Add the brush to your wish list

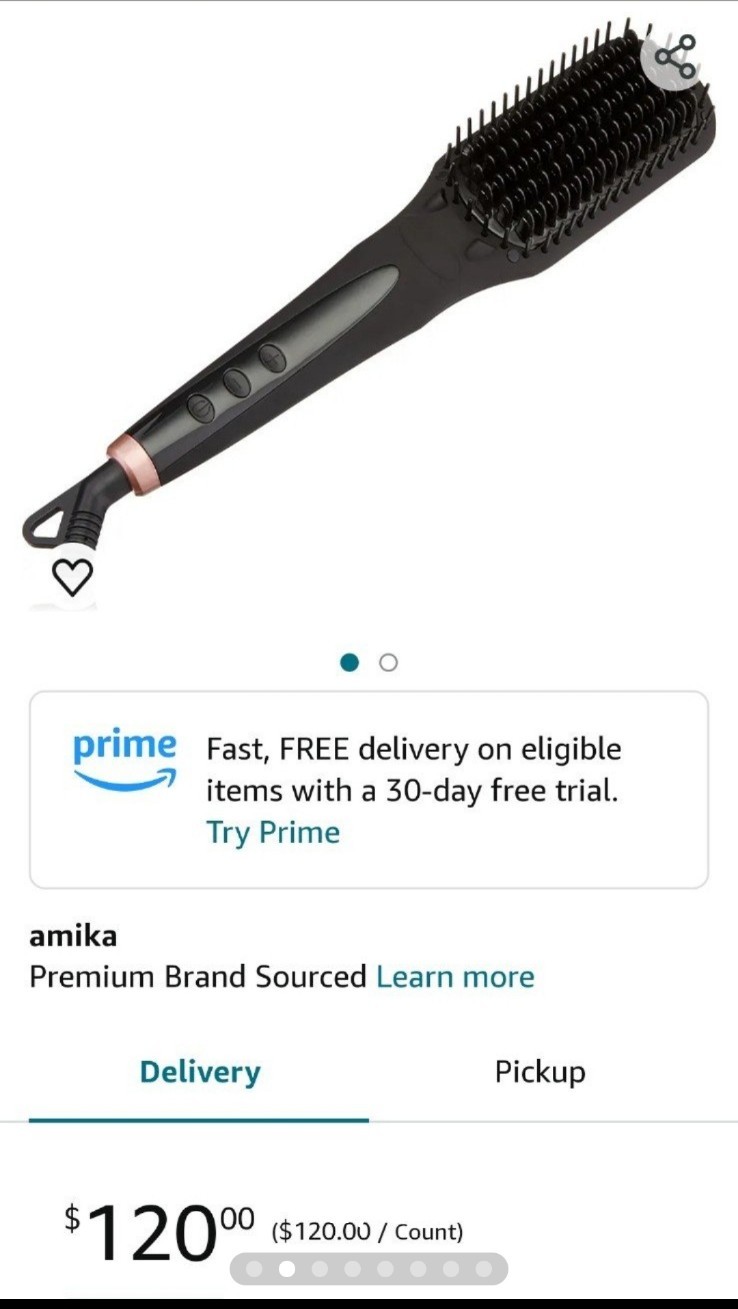coord(72,576)
